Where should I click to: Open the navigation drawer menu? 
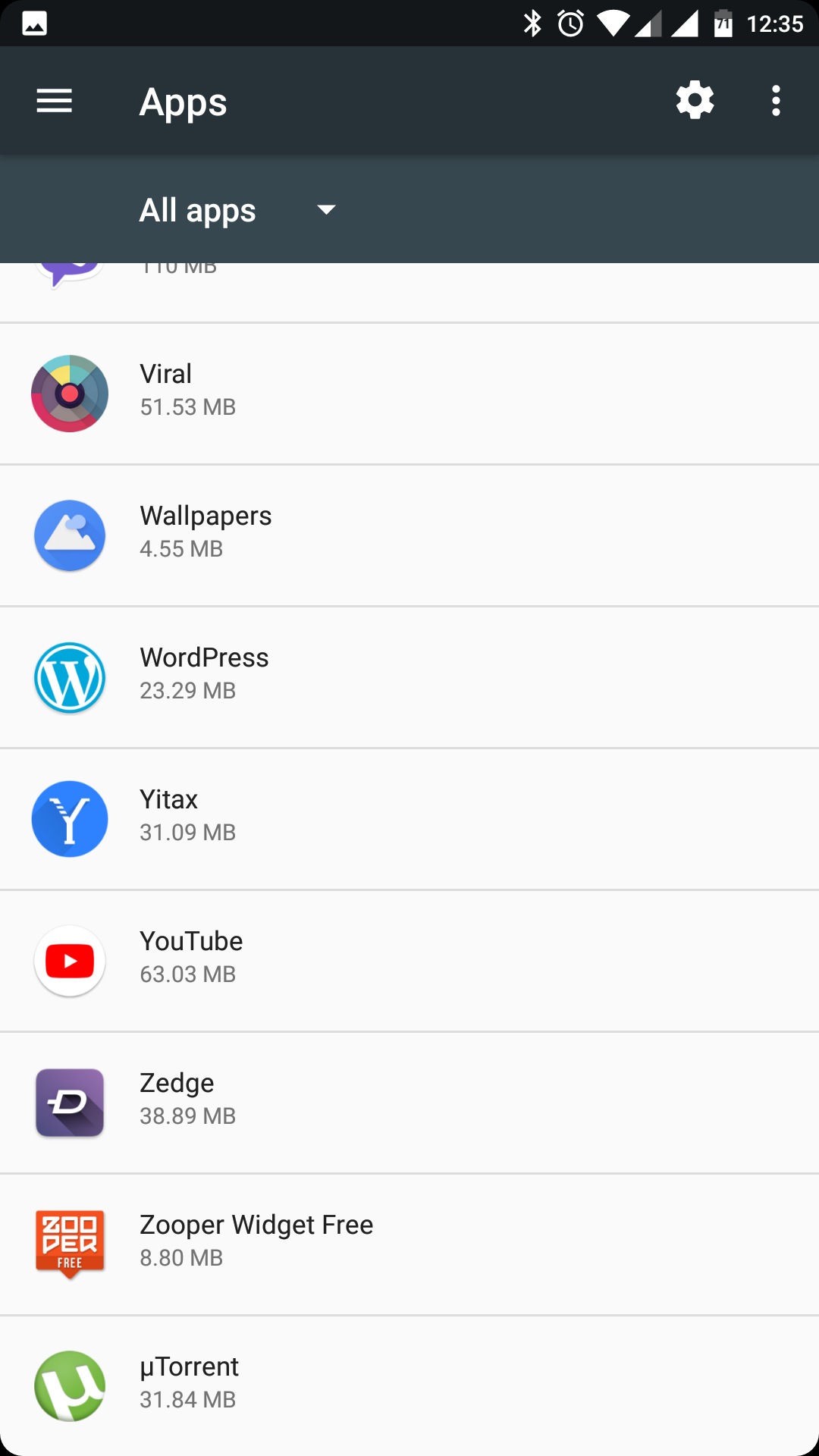[x=54, y=101]
